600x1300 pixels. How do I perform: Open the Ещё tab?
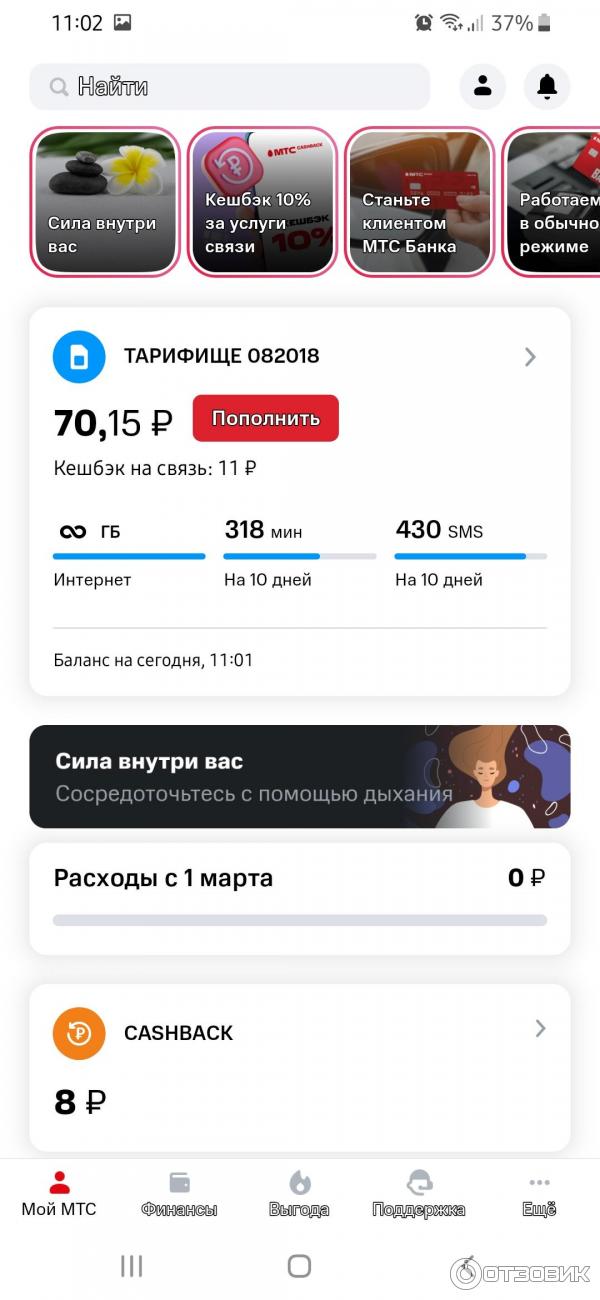point(539,1195)
